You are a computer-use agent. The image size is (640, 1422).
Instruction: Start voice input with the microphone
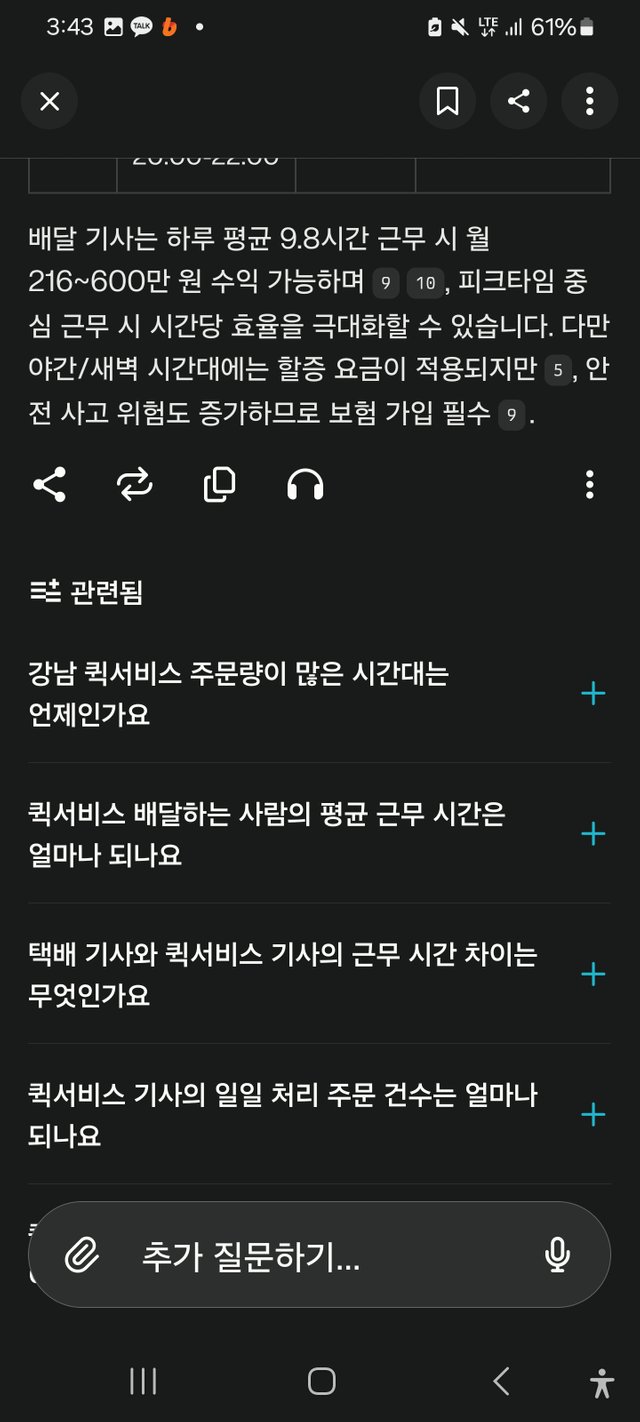557,1255
